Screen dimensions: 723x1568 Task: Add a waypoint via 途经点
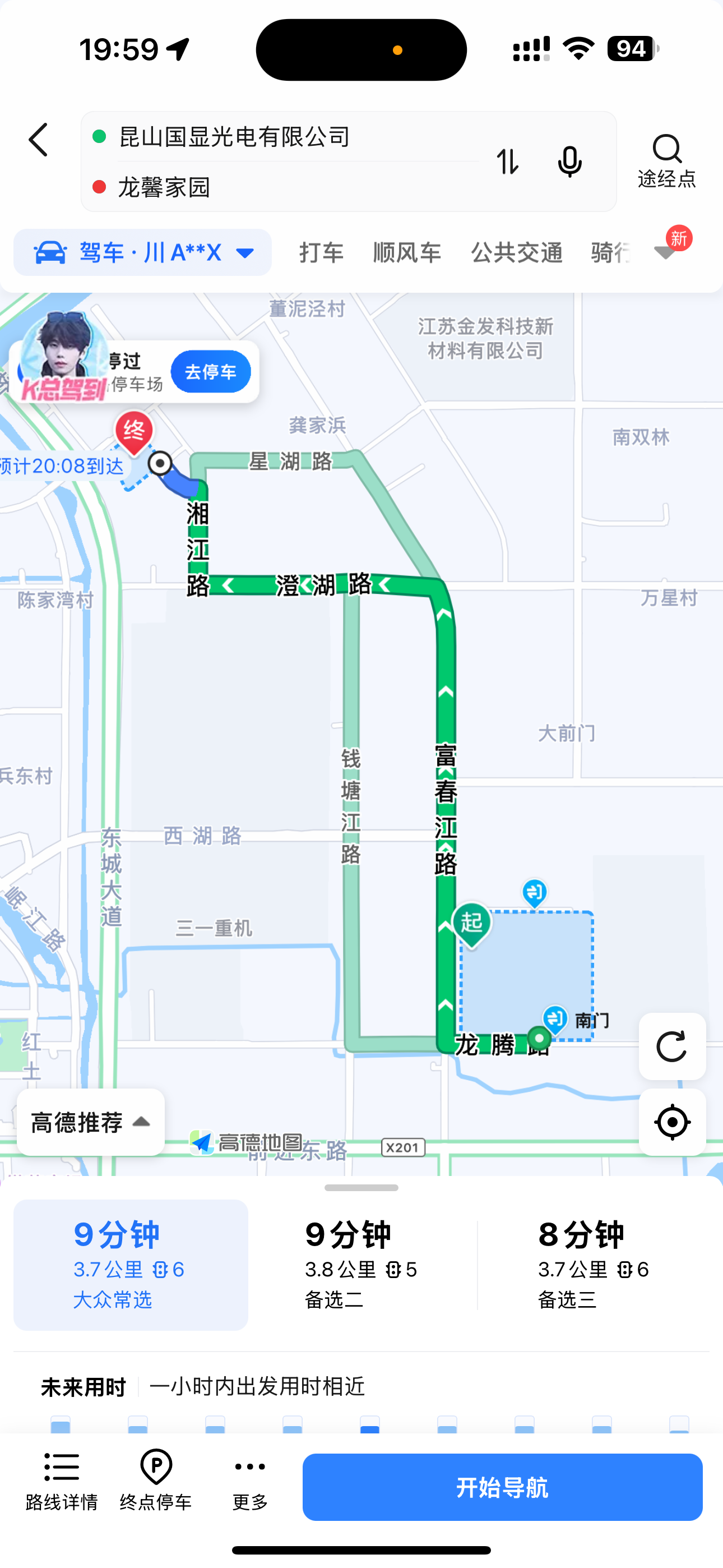click(666, 162)
